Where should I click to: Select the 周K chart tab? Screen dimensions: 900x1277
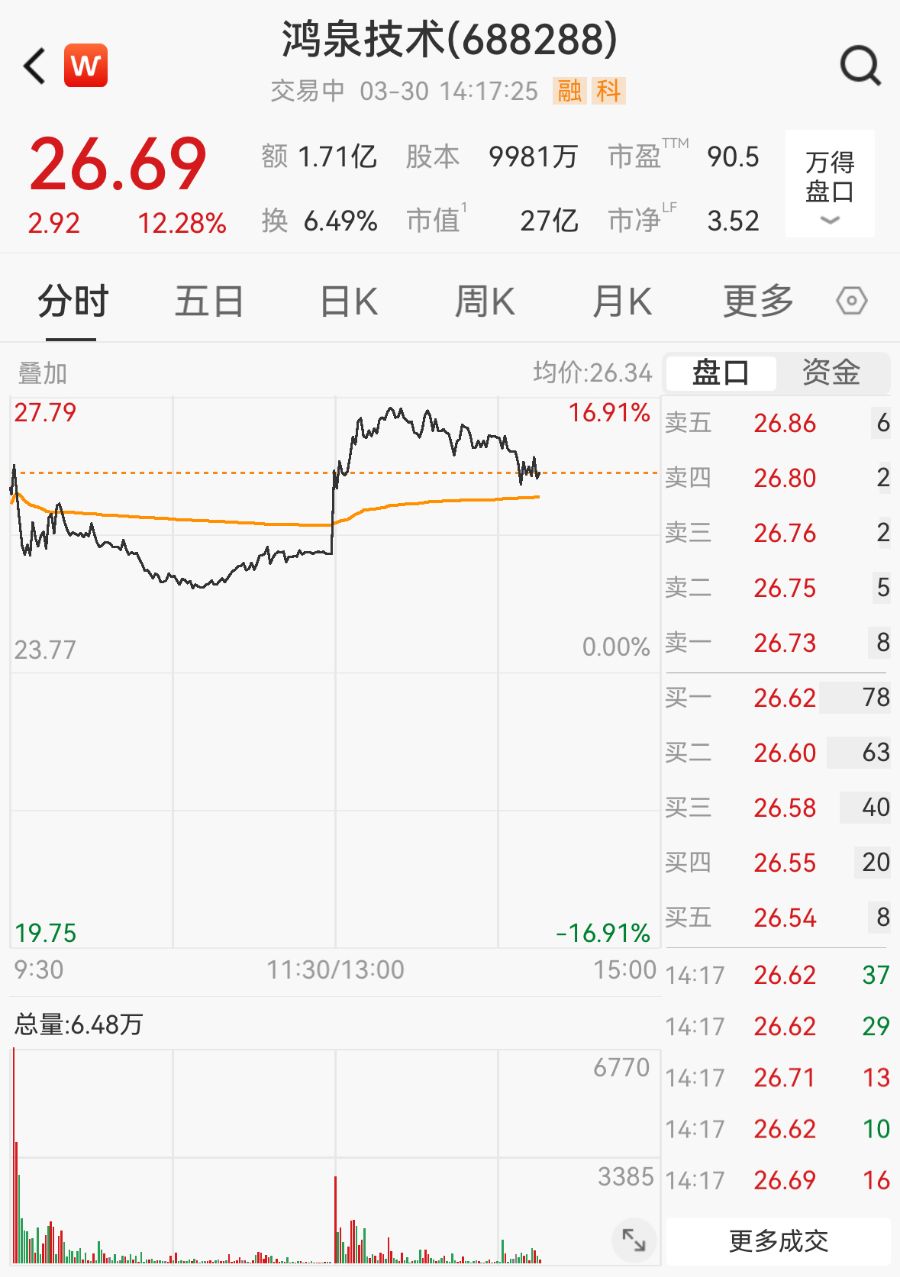pyautogui.click(x=484, y=301)
